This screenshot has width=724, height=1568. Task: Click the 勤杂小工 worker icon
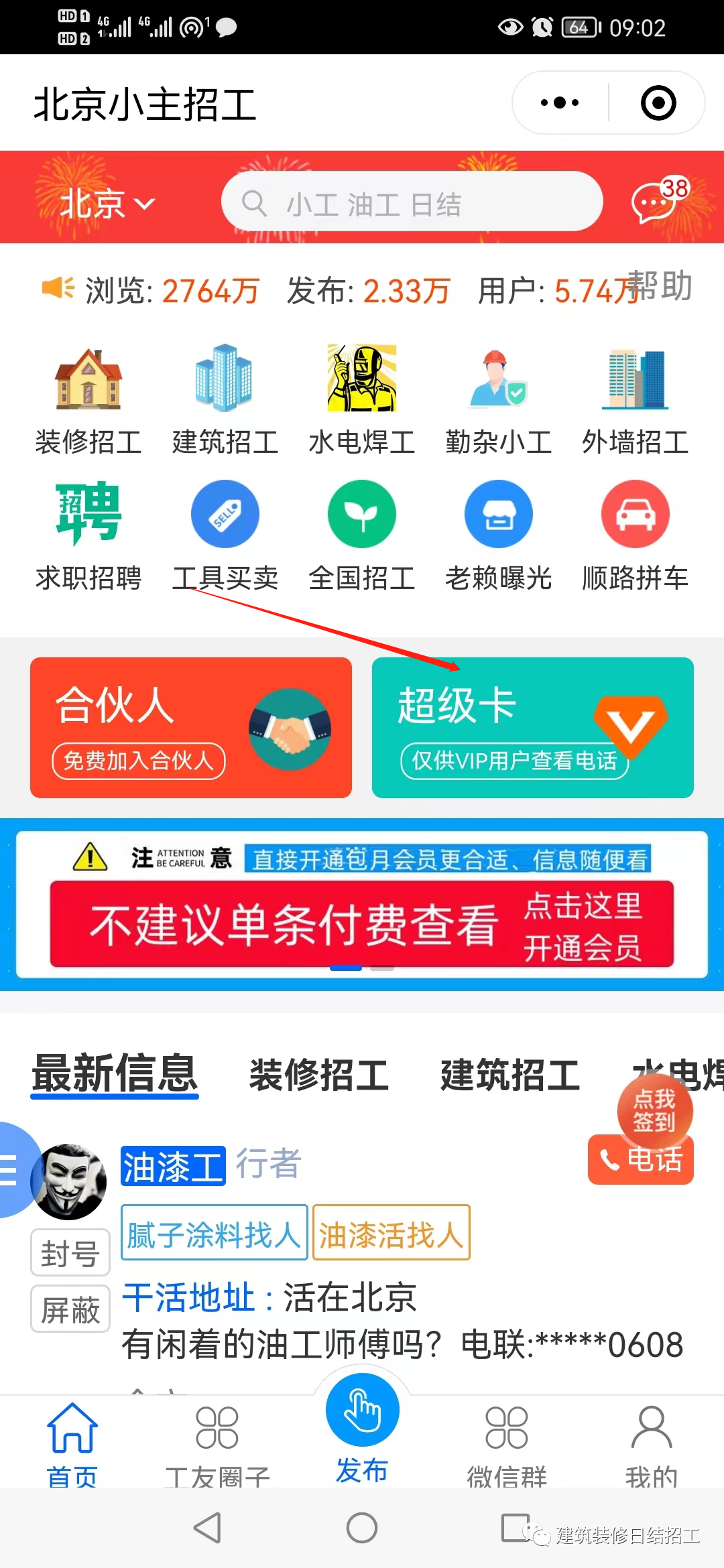click(x=499, y=395)
